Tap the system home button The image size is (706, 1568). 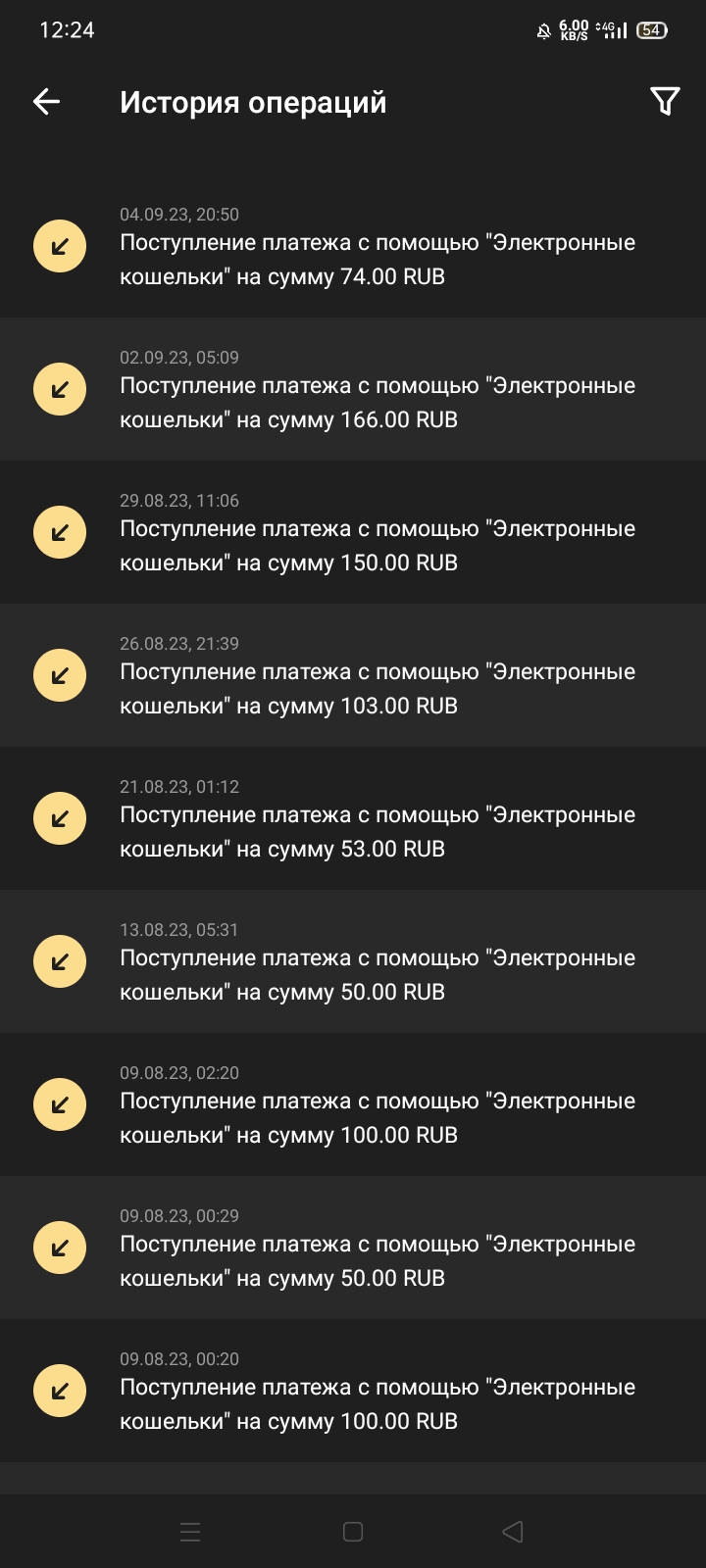pyautogui.click(x=353, y=1532)
